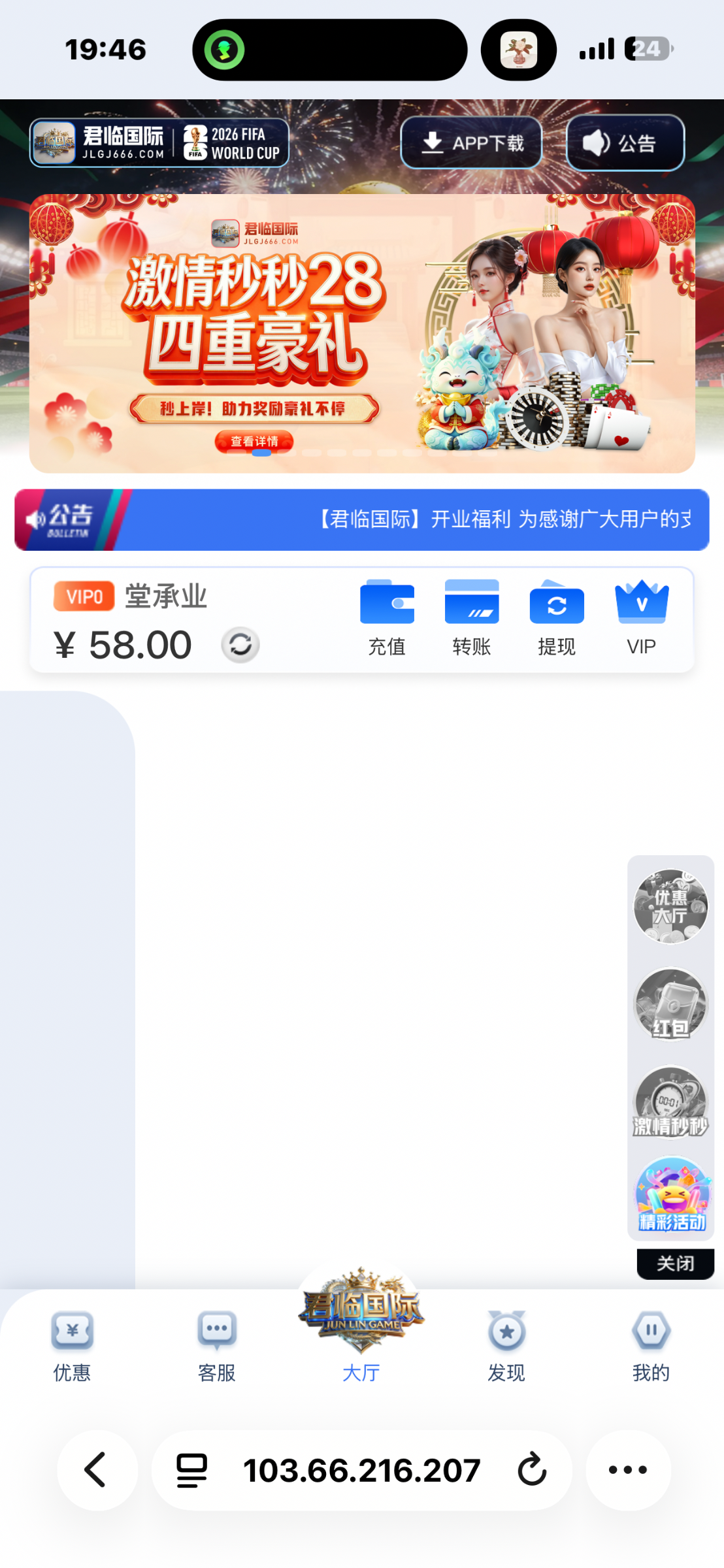Open the VIP crown shortcut
Image resolution: width=724 pixels, height=1568 pixels.
(x=641, y=617)
